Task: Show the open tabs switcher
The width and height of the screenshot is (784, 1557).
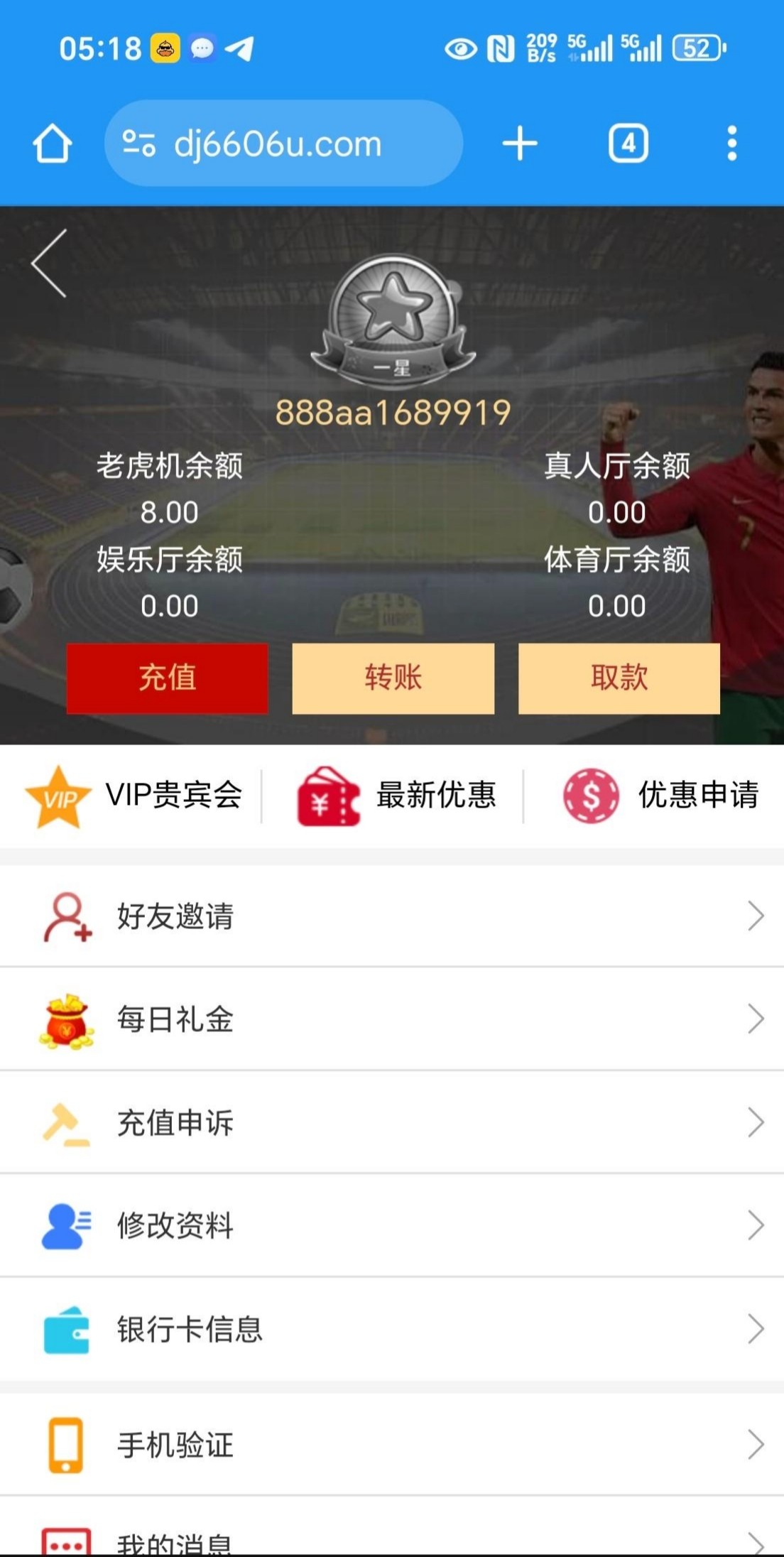Action: coord(628,144)
